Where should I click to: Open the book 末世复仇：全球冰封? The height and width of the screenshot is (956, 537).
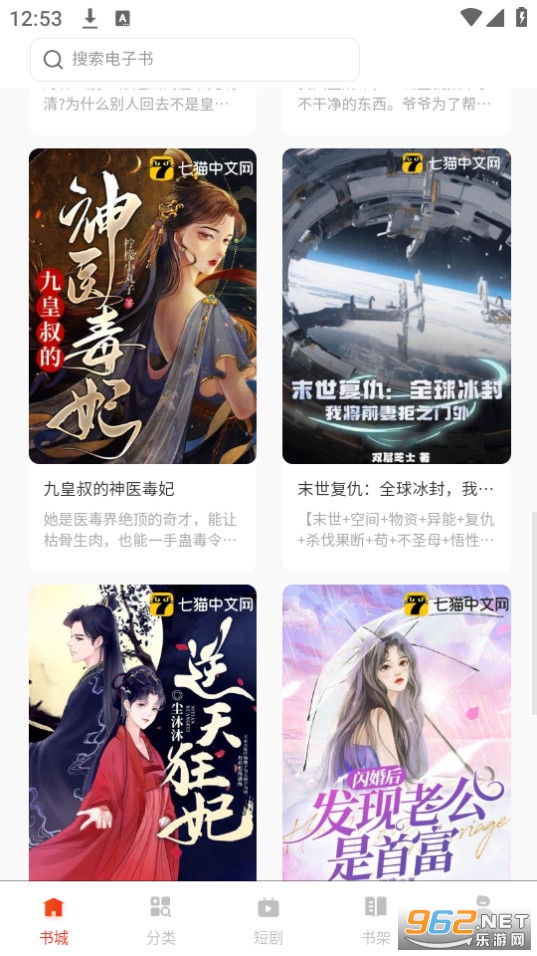tap(396, 360)
